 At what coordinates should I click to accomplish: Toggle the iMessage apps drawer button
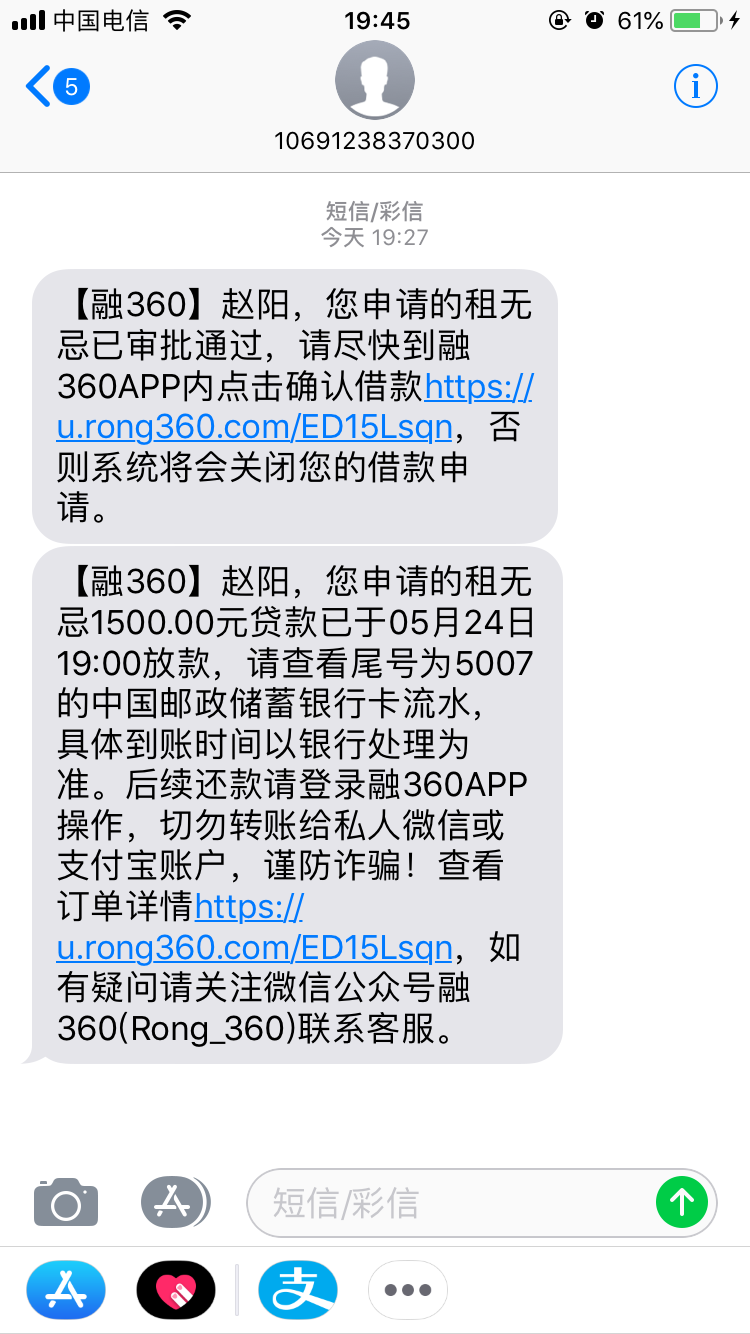(x=175, y=1202)
